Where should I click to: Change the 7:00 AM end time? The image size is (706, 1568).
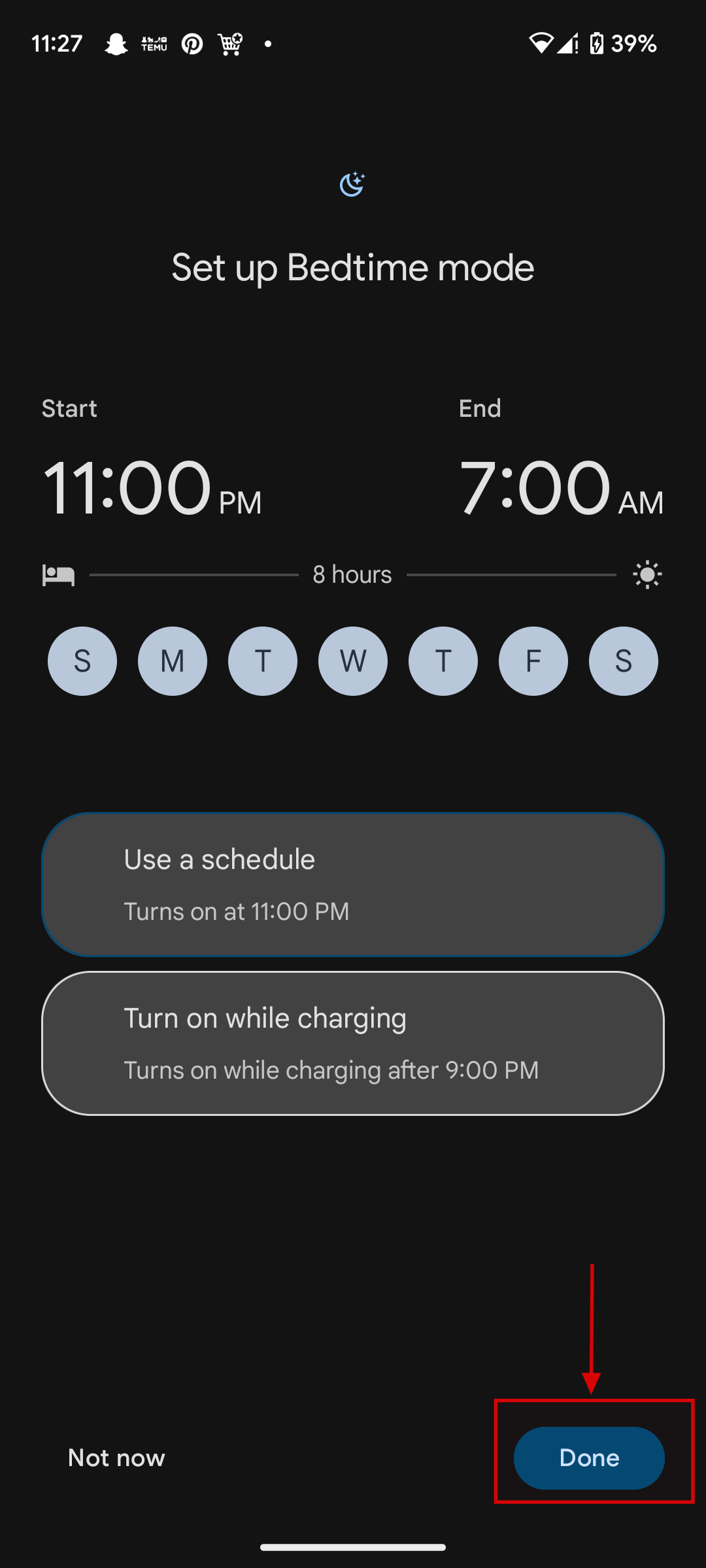click(x=561, y=489)
